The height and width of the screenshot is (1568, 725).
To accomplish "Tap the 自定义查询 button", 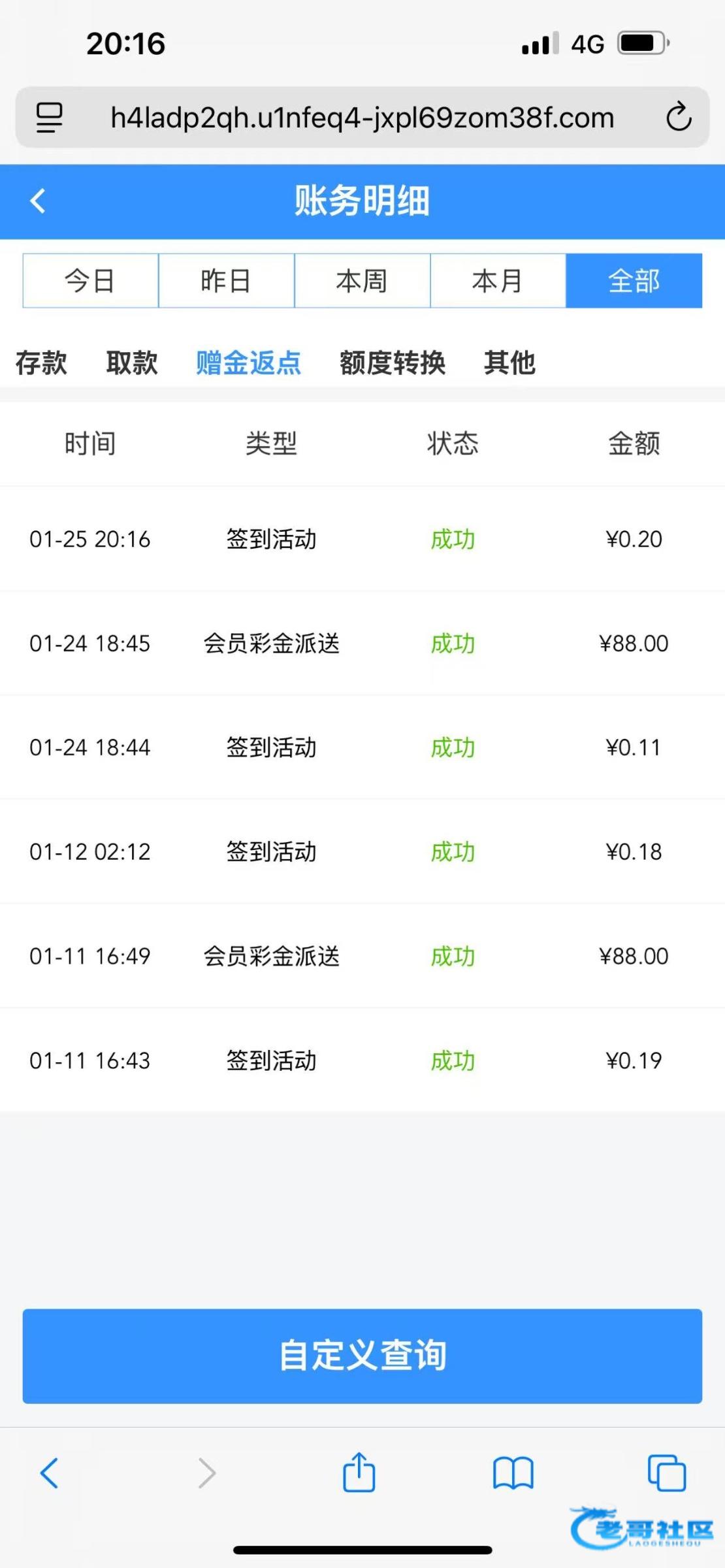I will 362,1356.
